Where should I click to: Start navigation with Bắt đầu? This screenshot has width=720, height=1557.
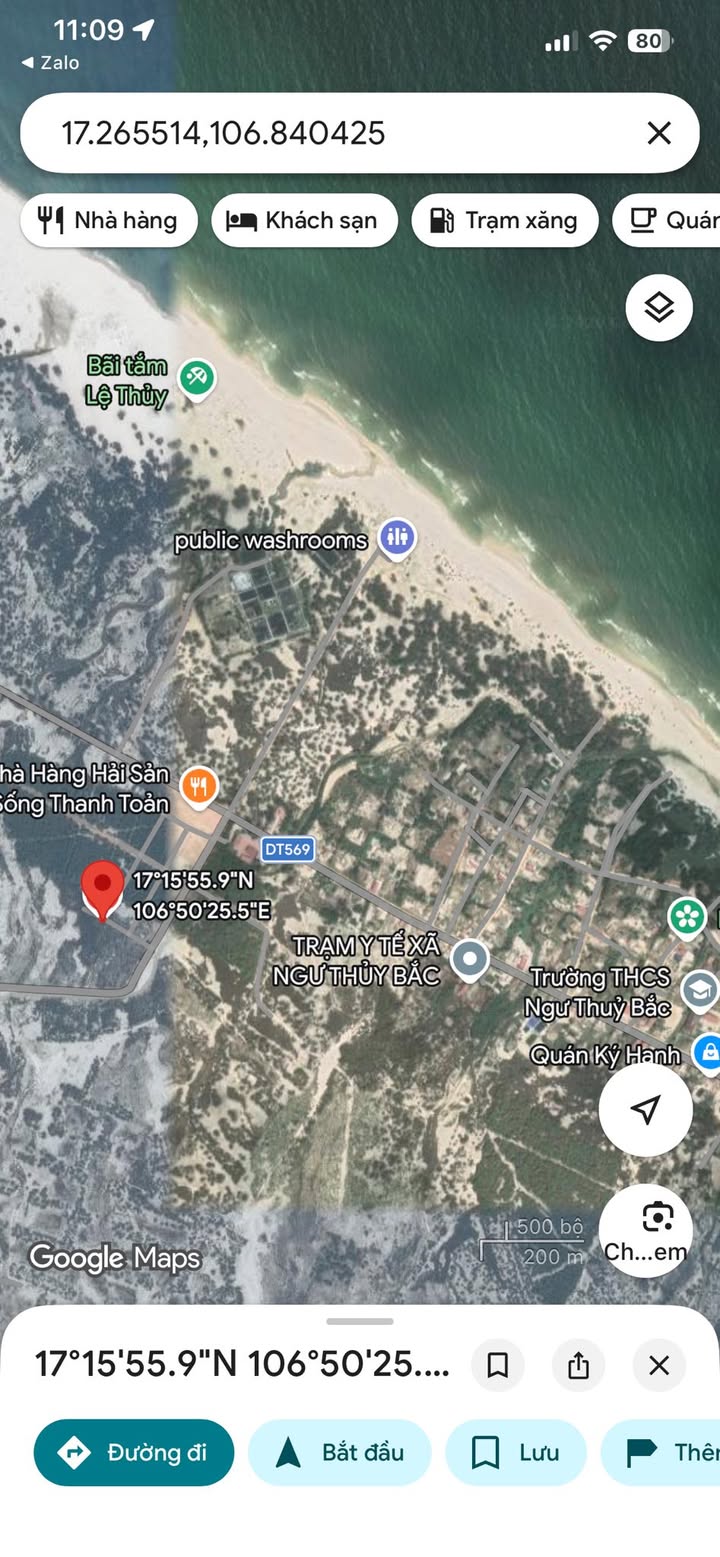point(339,1452)
